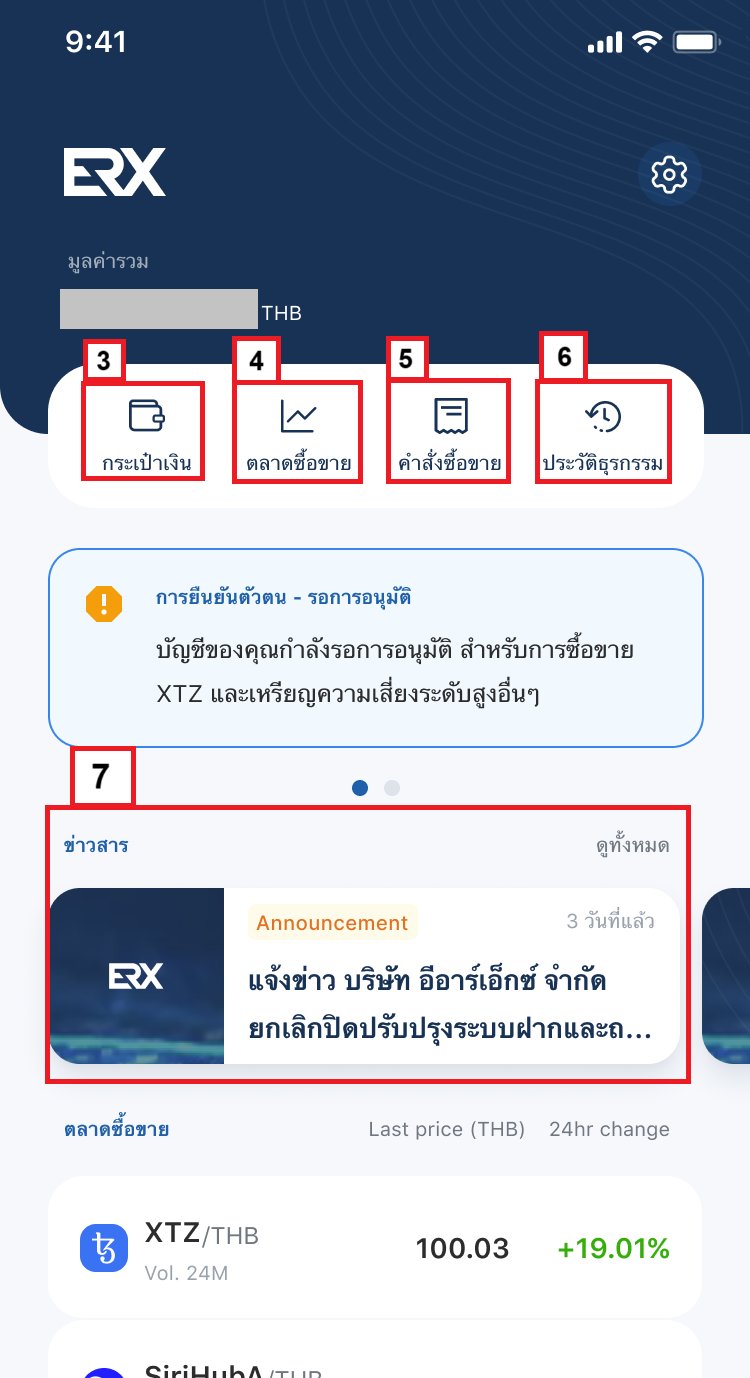Tap ดูทั้งหมด to see all news
Image resolution: width=750 pixels, height=1378 pixels.
click(x=632, y=846)
